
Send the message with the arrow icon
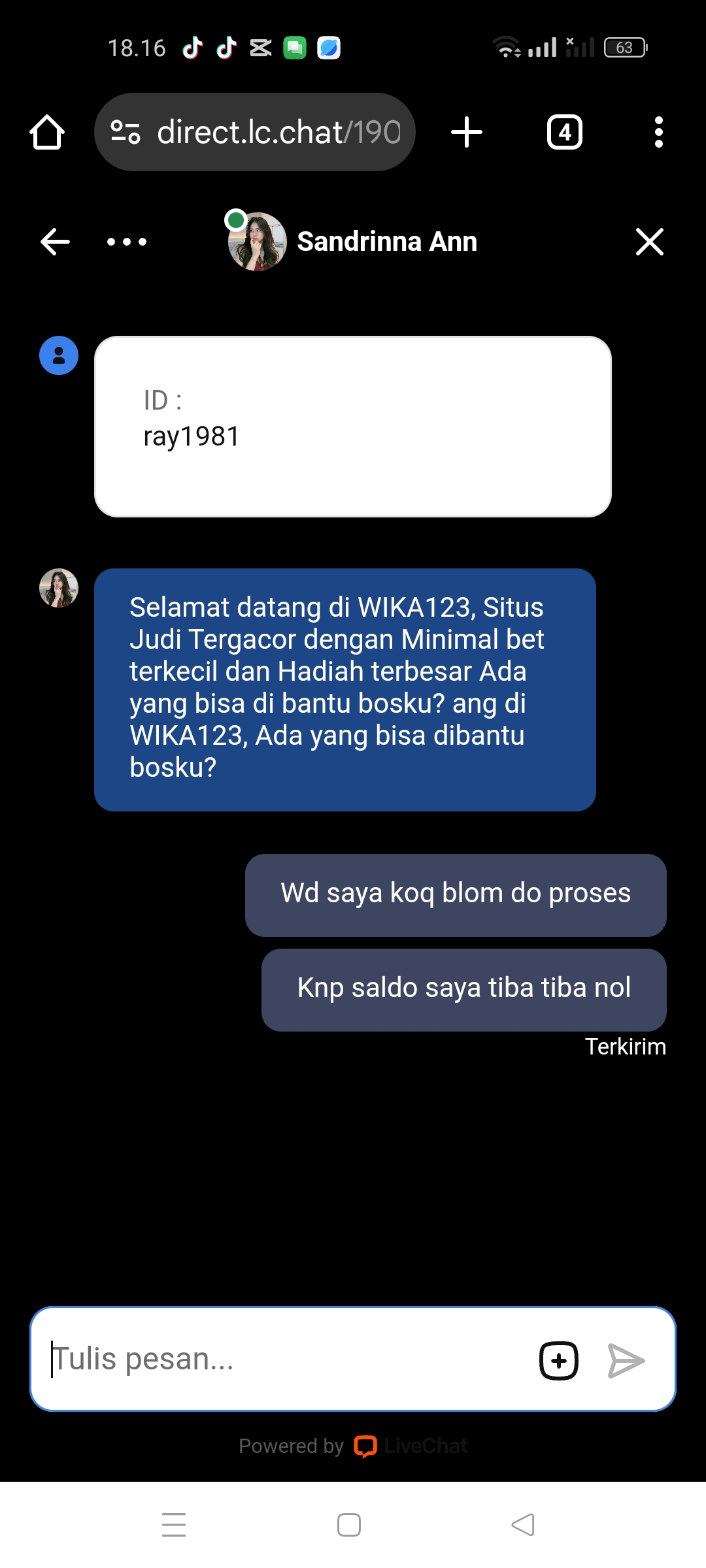(626, 1361)
